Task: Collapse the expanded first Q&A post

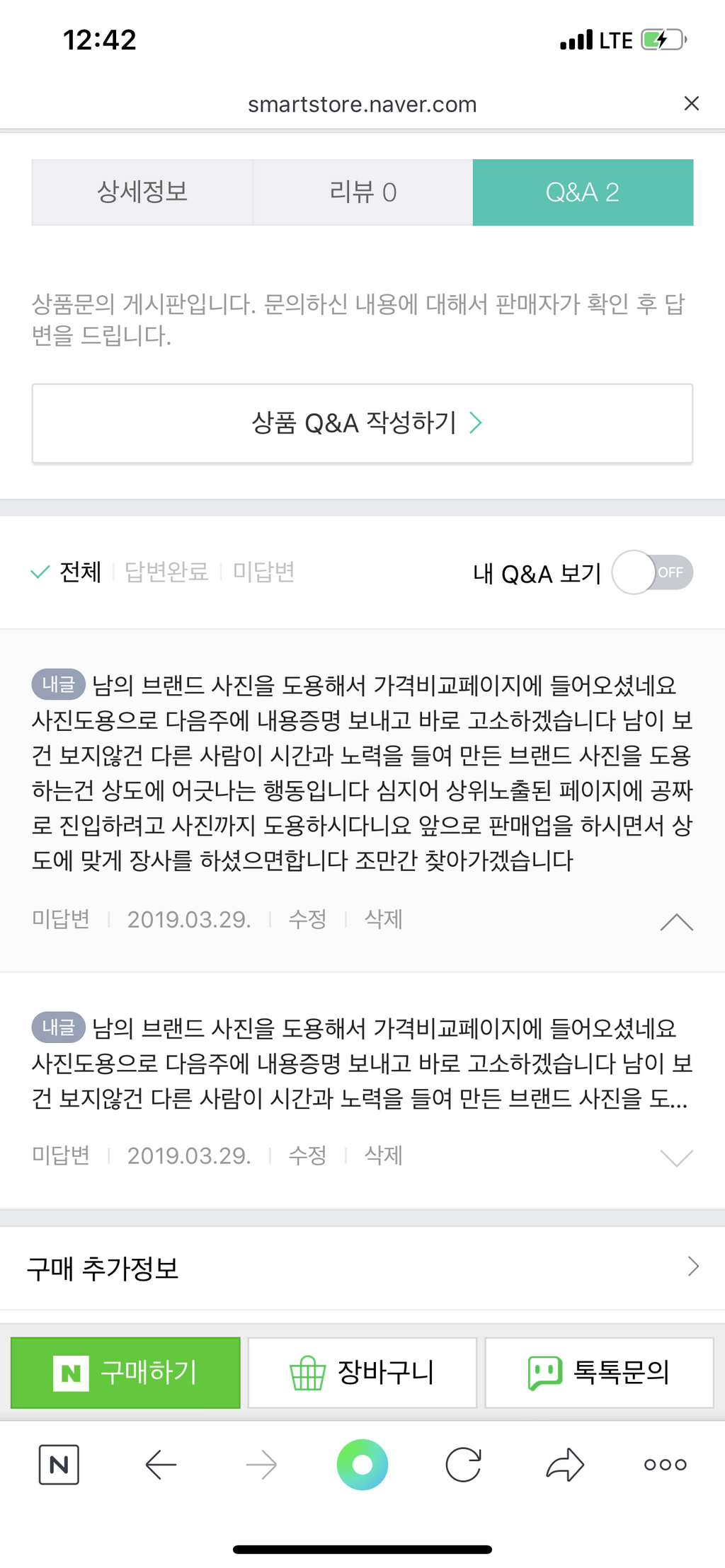Action: [x=676, y=921]
